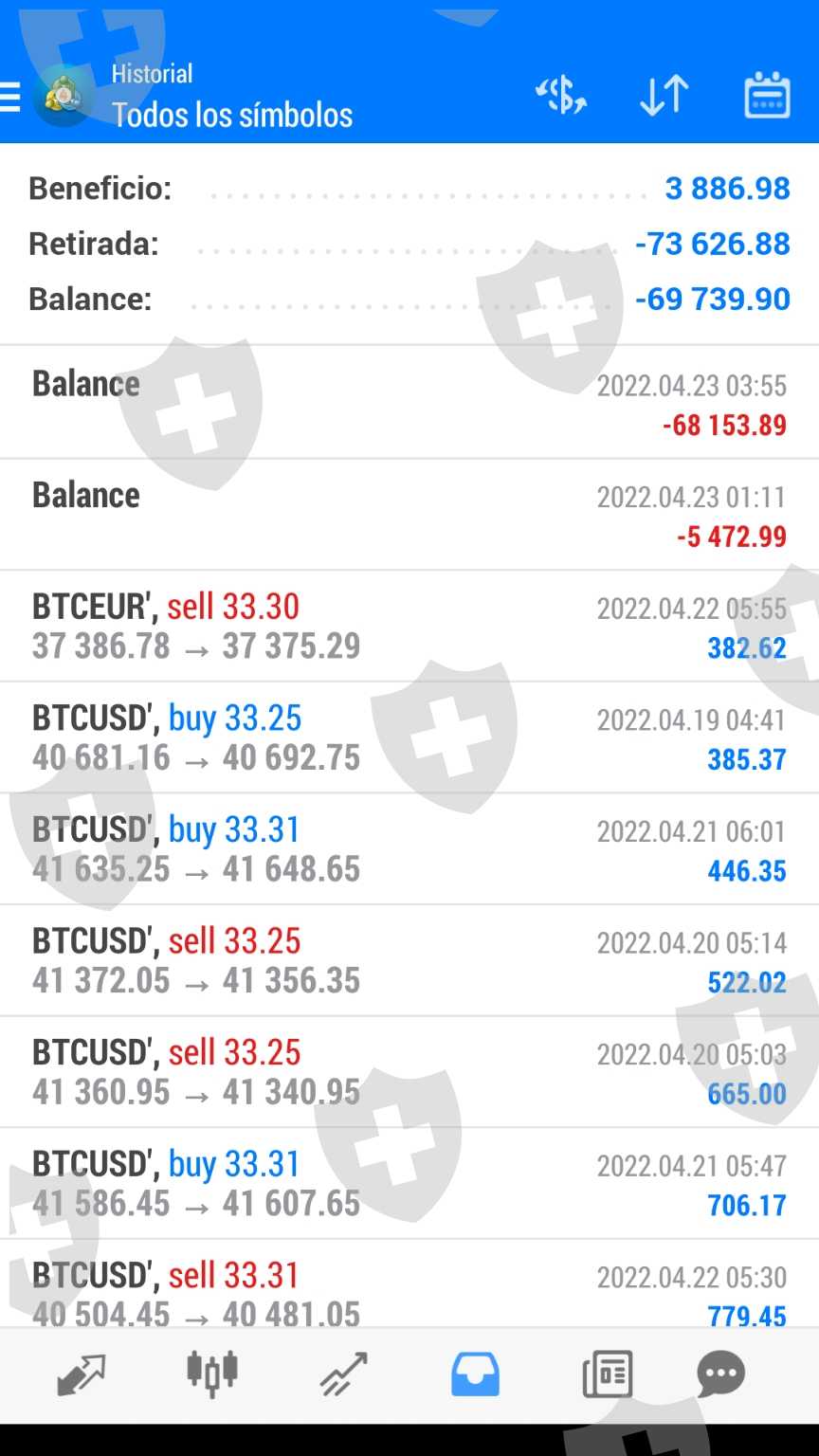Switch to the Quotes tab
This screenshot has height=1456, width=819.
pos(81,1374)
